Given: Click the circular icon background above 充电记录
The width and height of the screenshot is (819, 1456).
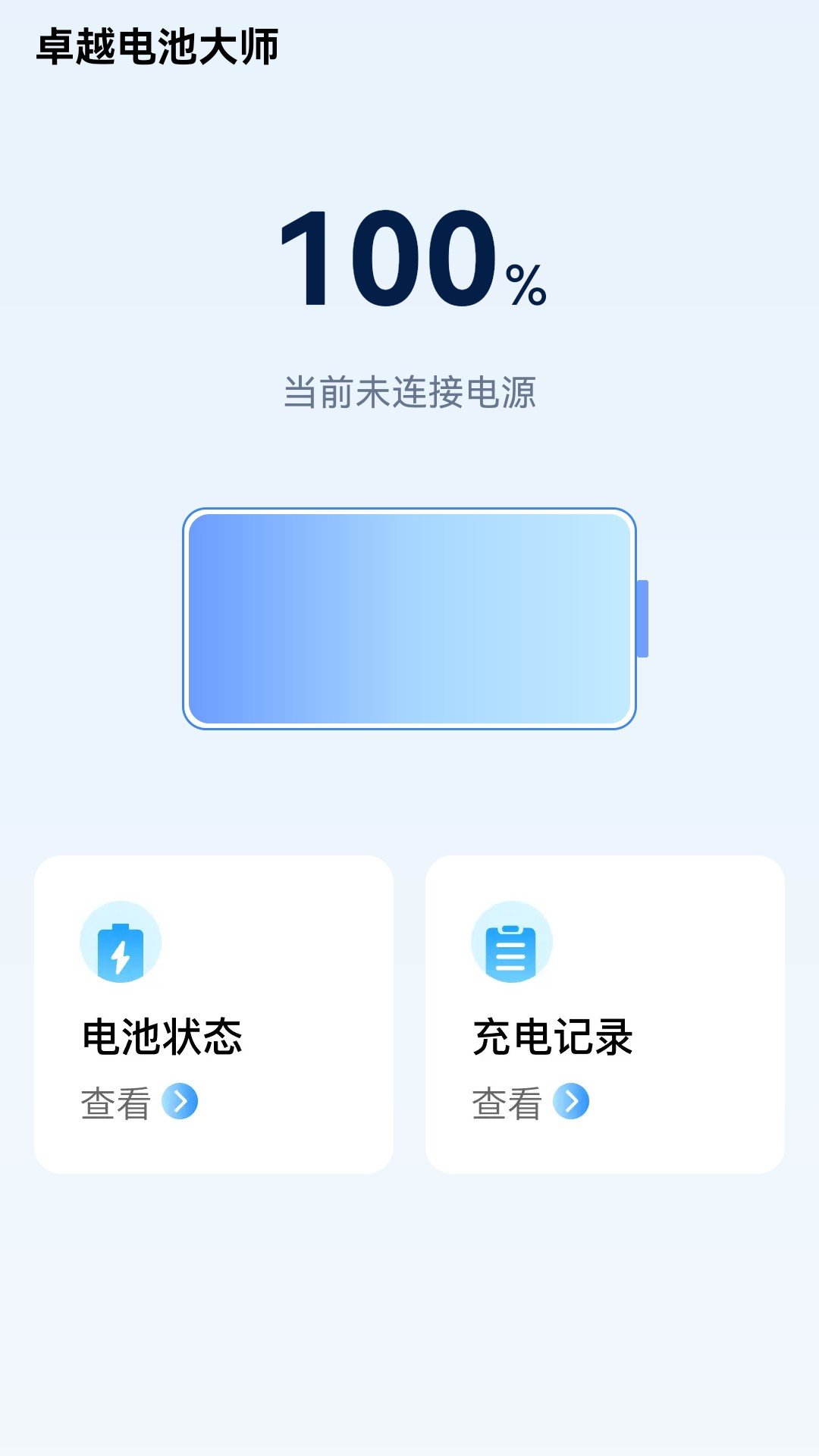Looking at the screenshot, I should click(x=510, y=942).
